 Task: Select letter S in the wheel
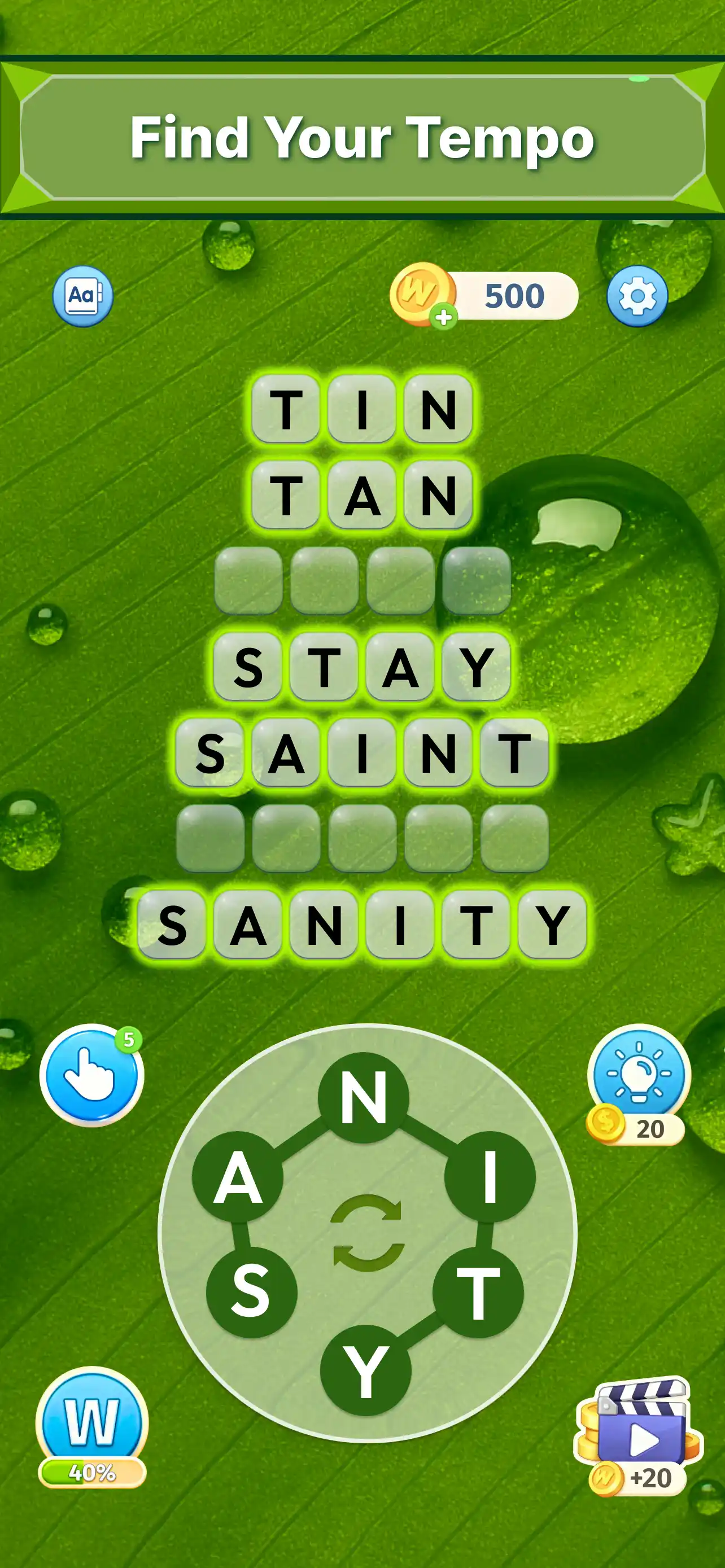point(251,1291)
